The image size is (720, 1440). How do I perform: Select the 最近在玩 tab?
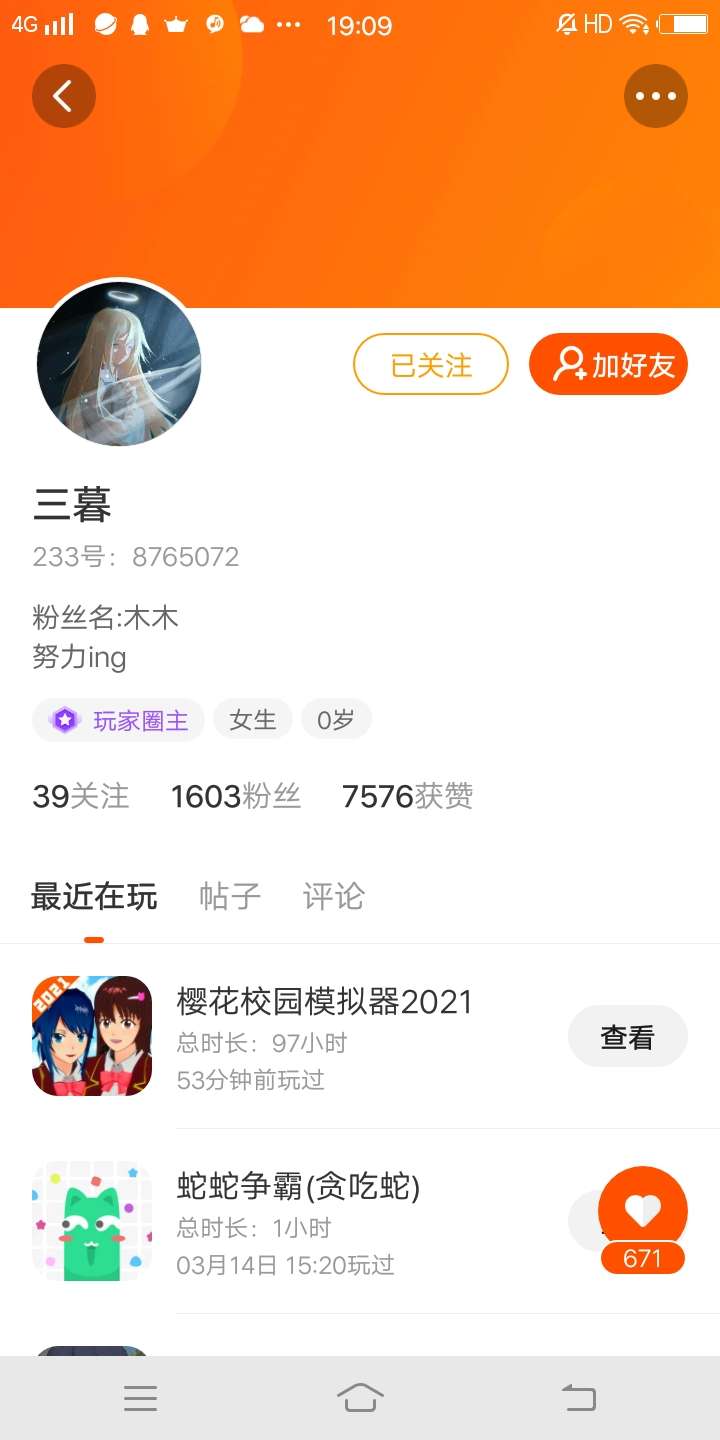(x=94, y=896)
